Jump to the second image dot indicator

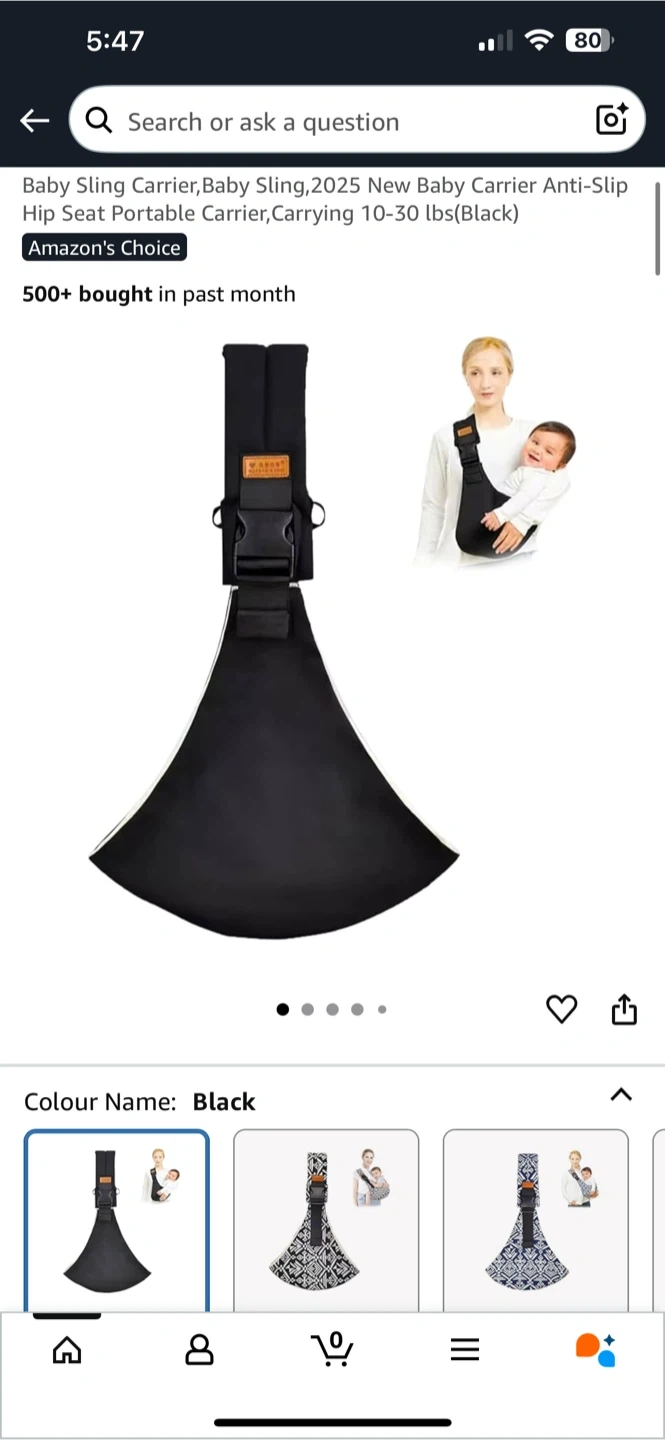point(307,1009)
